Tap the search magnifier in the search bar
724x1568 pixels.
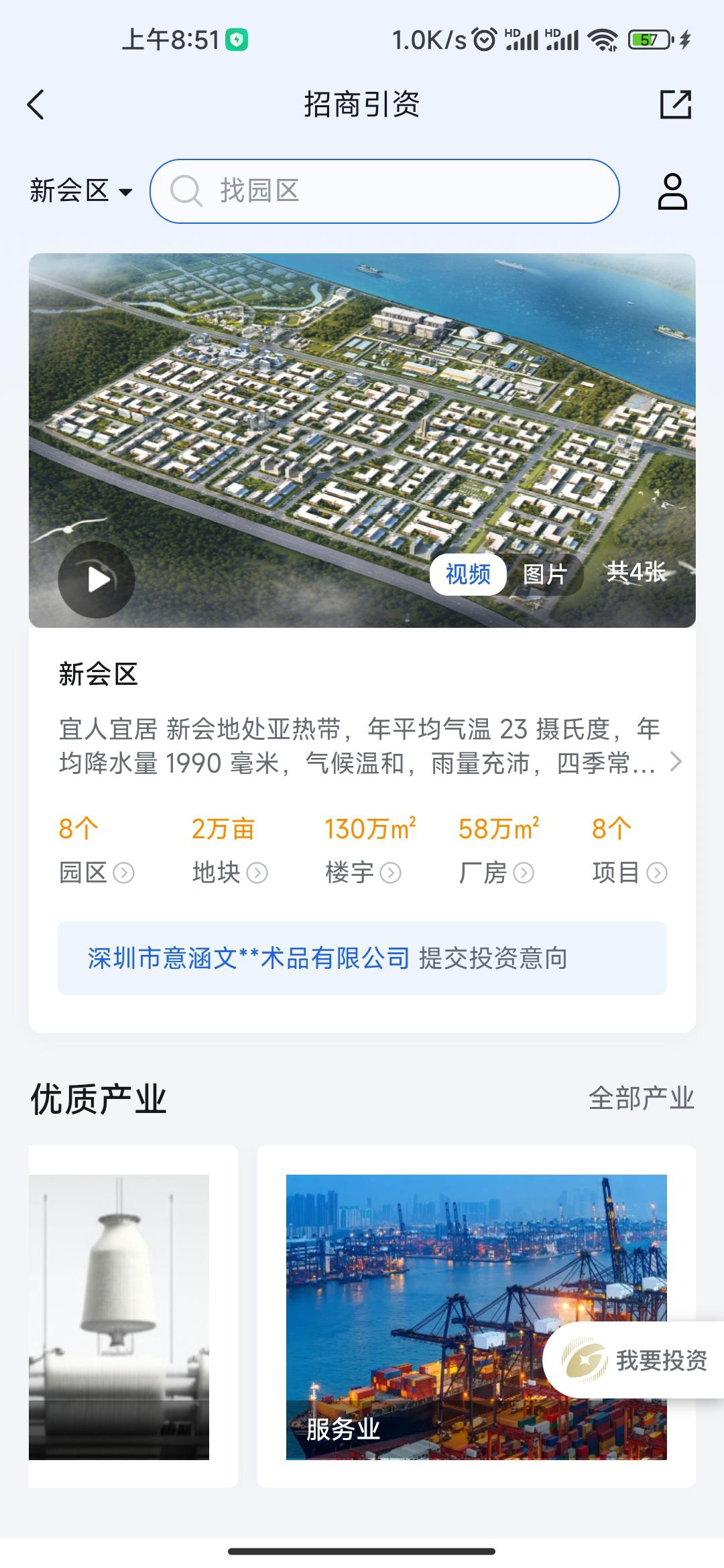[x=188, y=191]
